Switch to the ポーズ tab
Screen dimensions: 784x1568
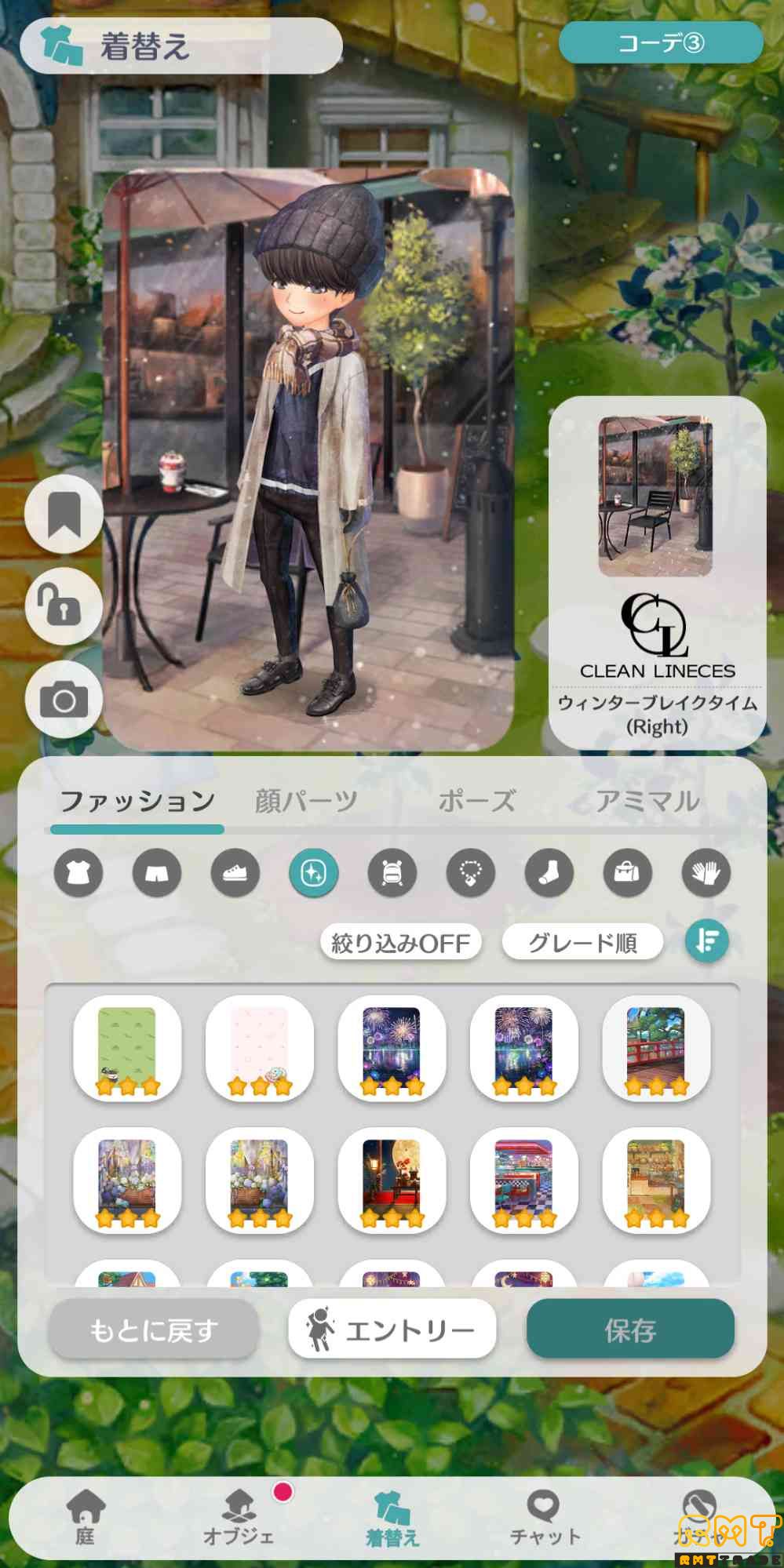click(x=477, y=801)
